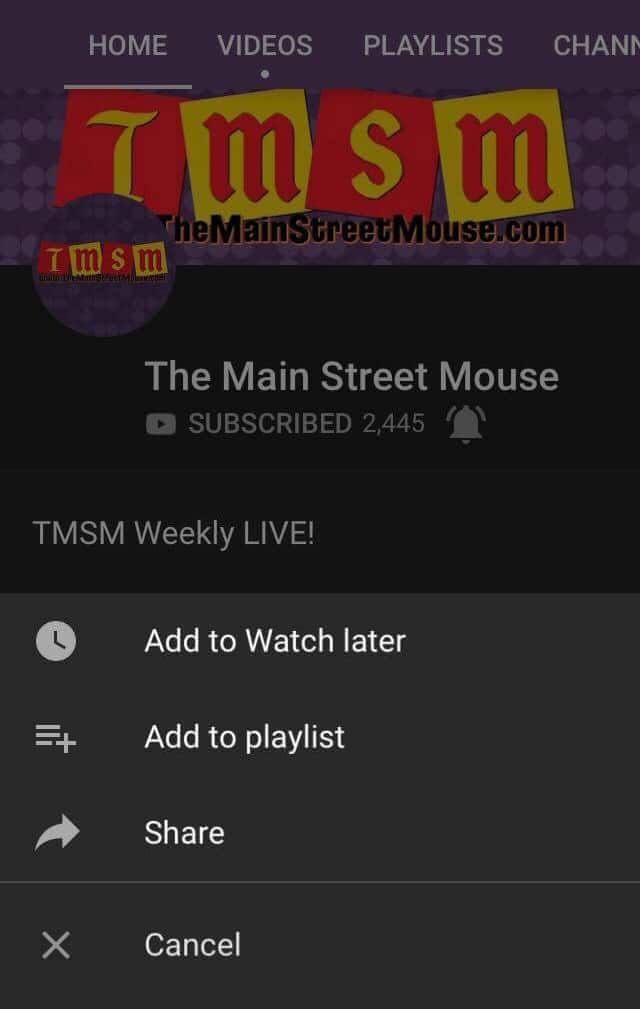Choose Add to playlist option
Screen dimensions: 640x1009
pyautogui.click(x=244, y=737)
